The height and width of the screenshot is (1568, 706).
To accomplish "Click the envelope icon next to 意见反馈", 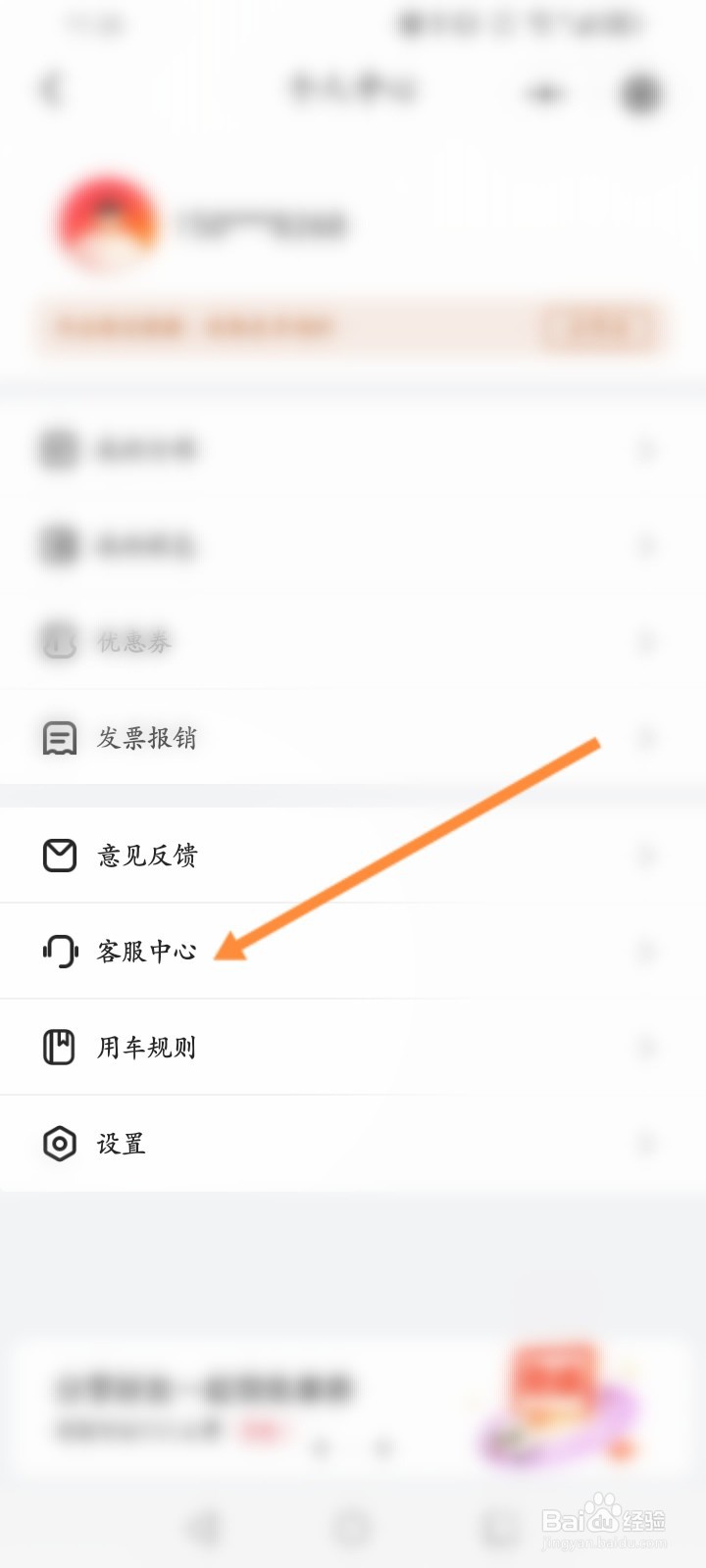I will click(x=59, y=855).
